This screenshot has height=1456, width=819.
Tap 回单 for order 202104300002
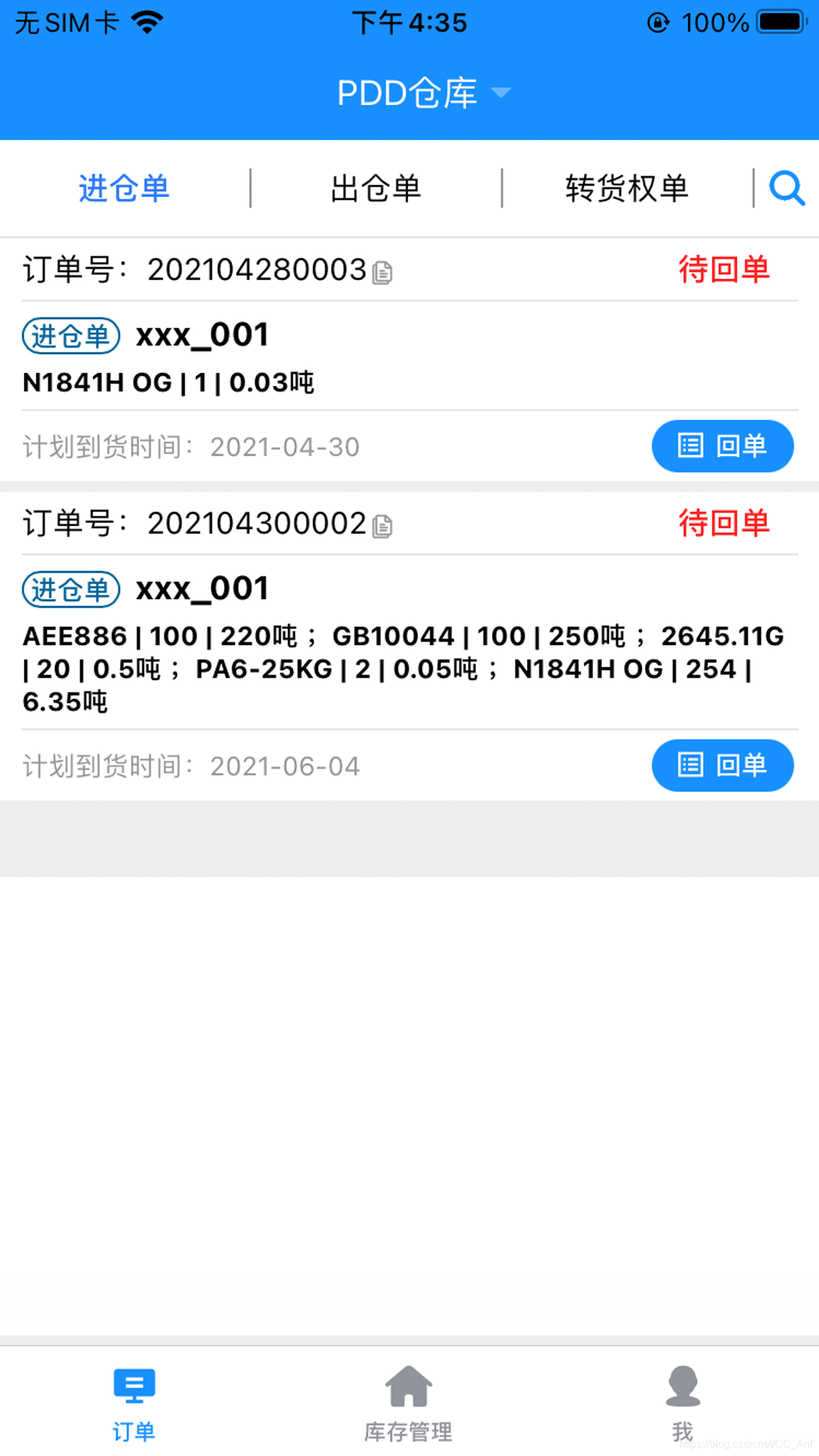click(x=723, y=765)
